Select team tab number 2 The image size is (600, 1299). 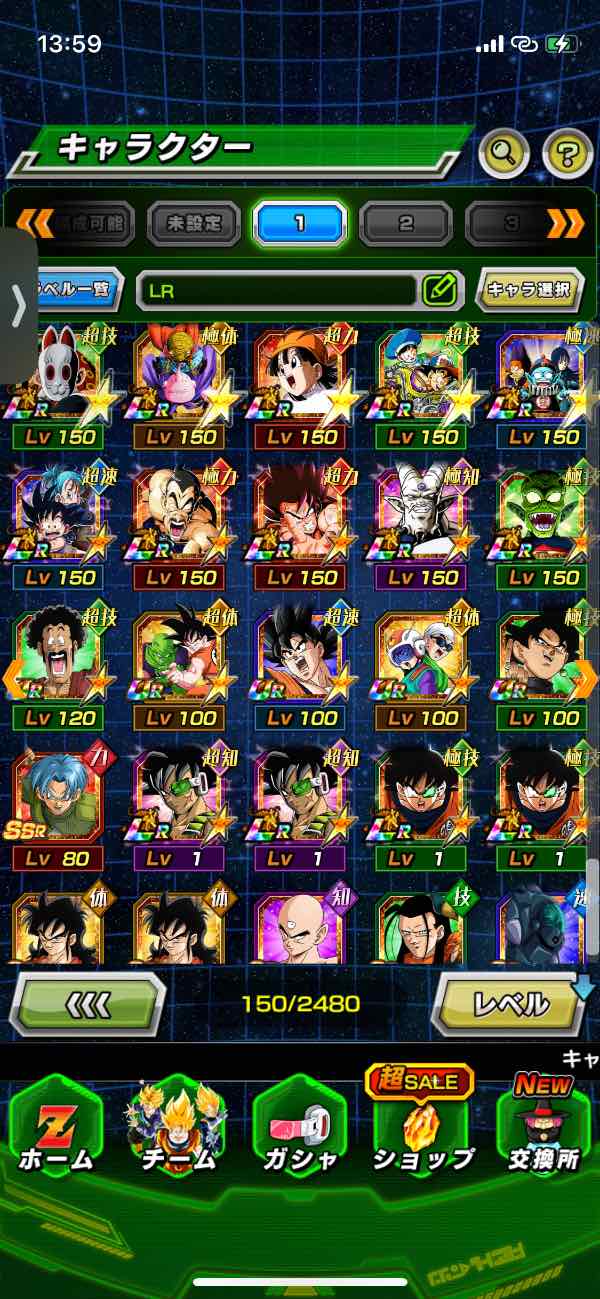(x=405, y=224)
